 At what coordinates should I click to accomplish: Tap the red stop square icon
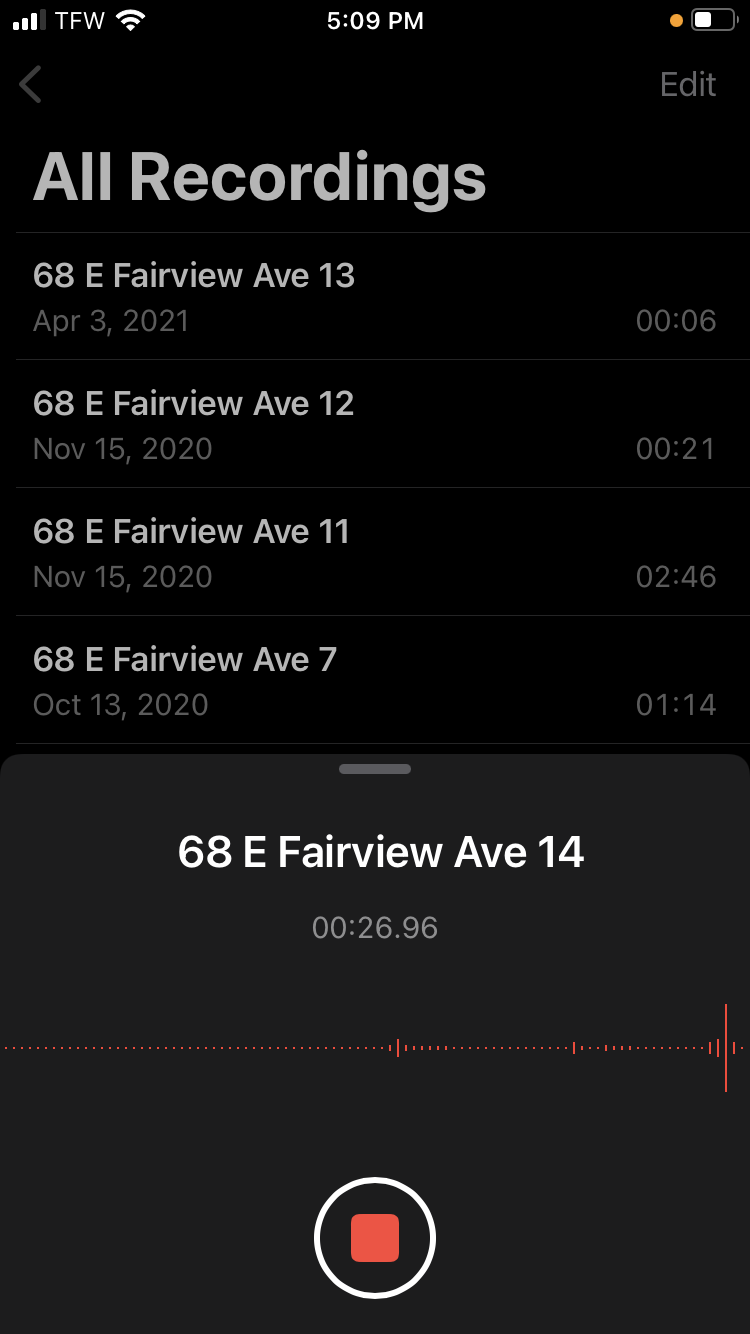(375, 1236)
